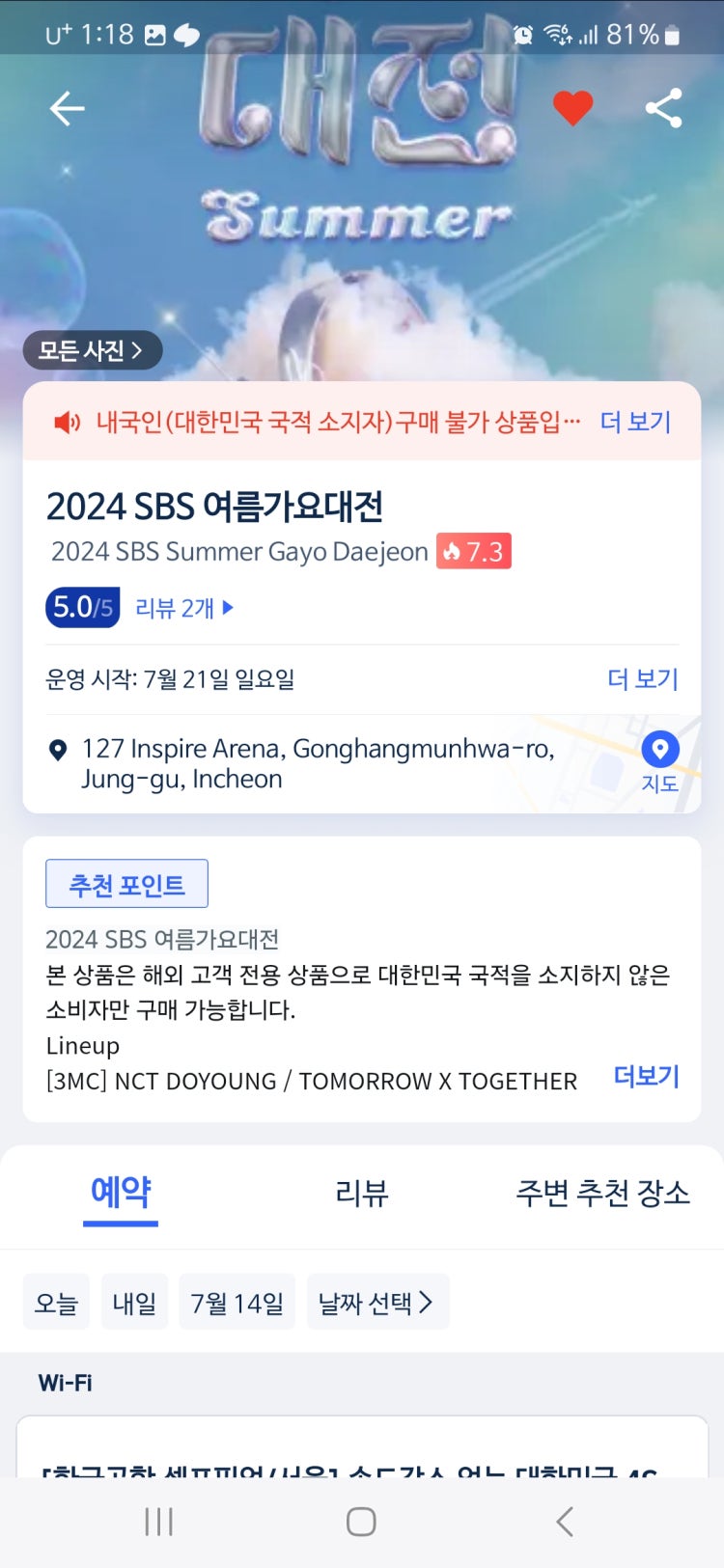The height and width of the screenshot is (1568, 724).
Task: Switch to the 리뷰 tab
Action: click(361, 1195)
